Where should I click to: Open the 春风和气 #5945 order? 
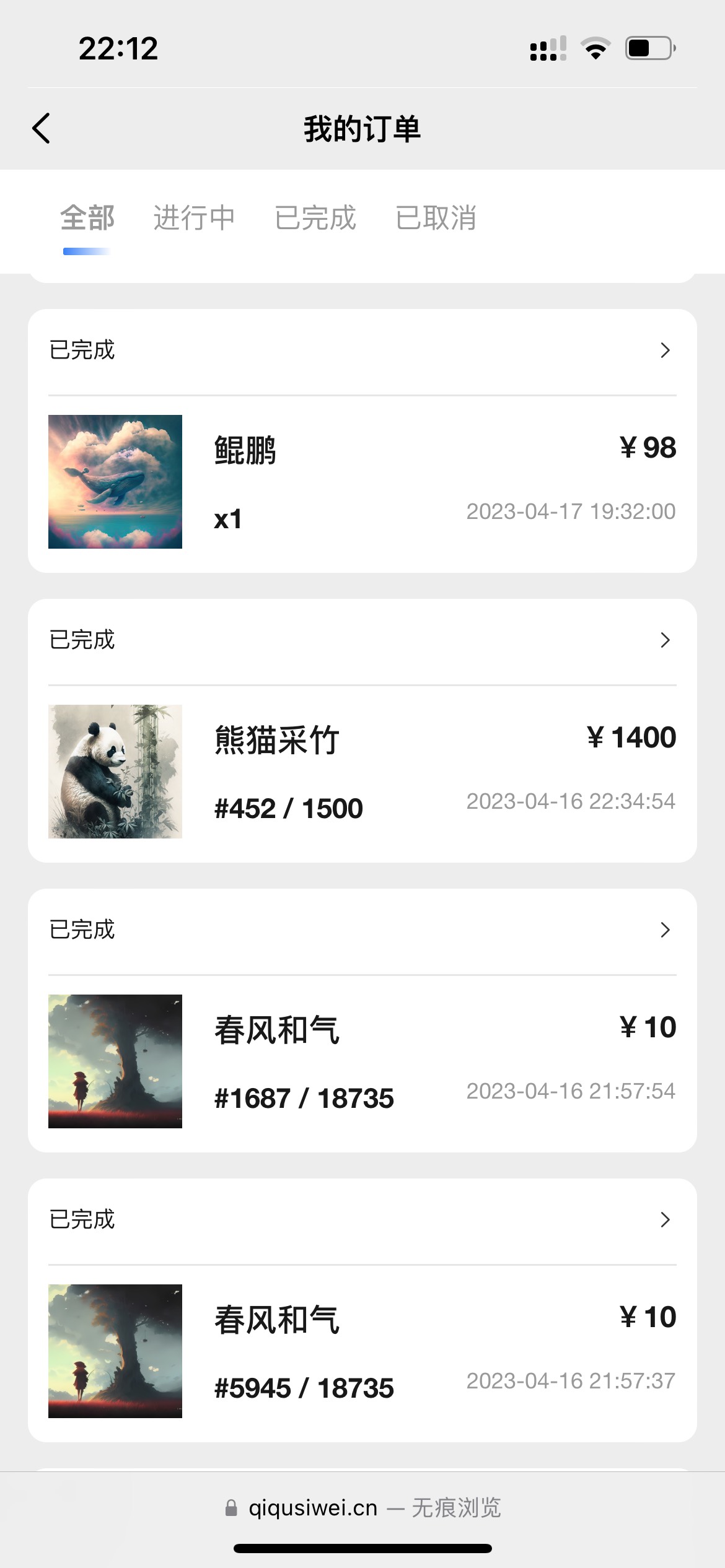(362, 1310)
